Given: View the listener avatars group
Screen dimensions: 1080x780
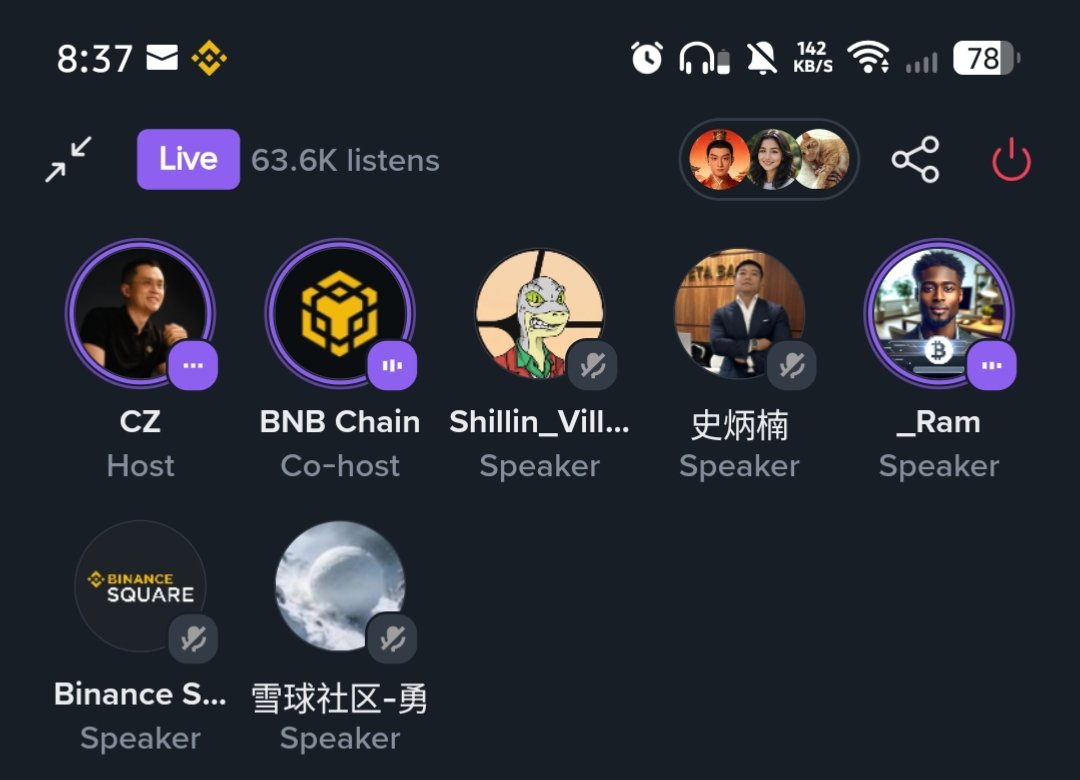Looking at the screenshot, I should [x=769, y=160].
